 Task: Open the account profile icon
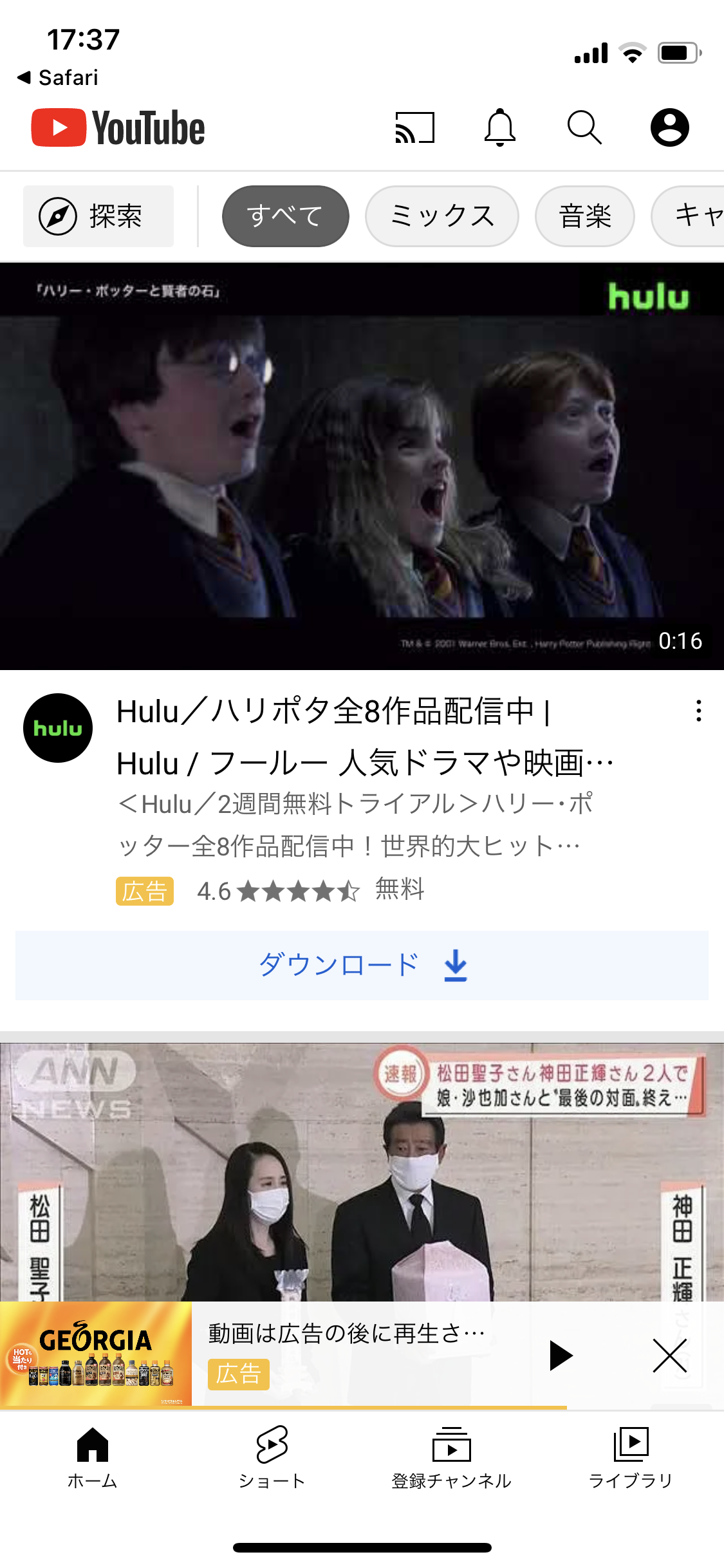pos(669,127)
